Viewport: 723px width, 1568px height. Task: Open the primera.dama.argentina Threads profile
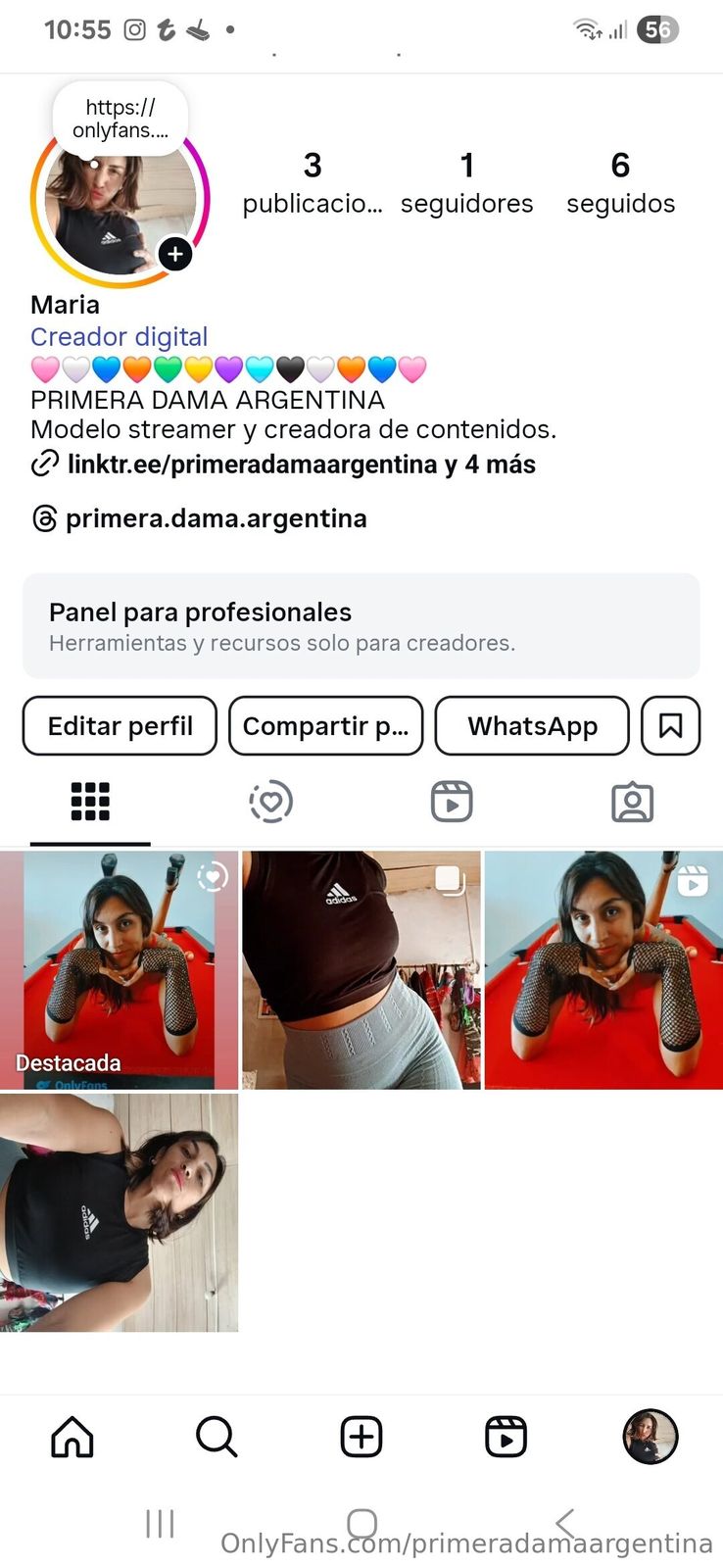(216, 518)
